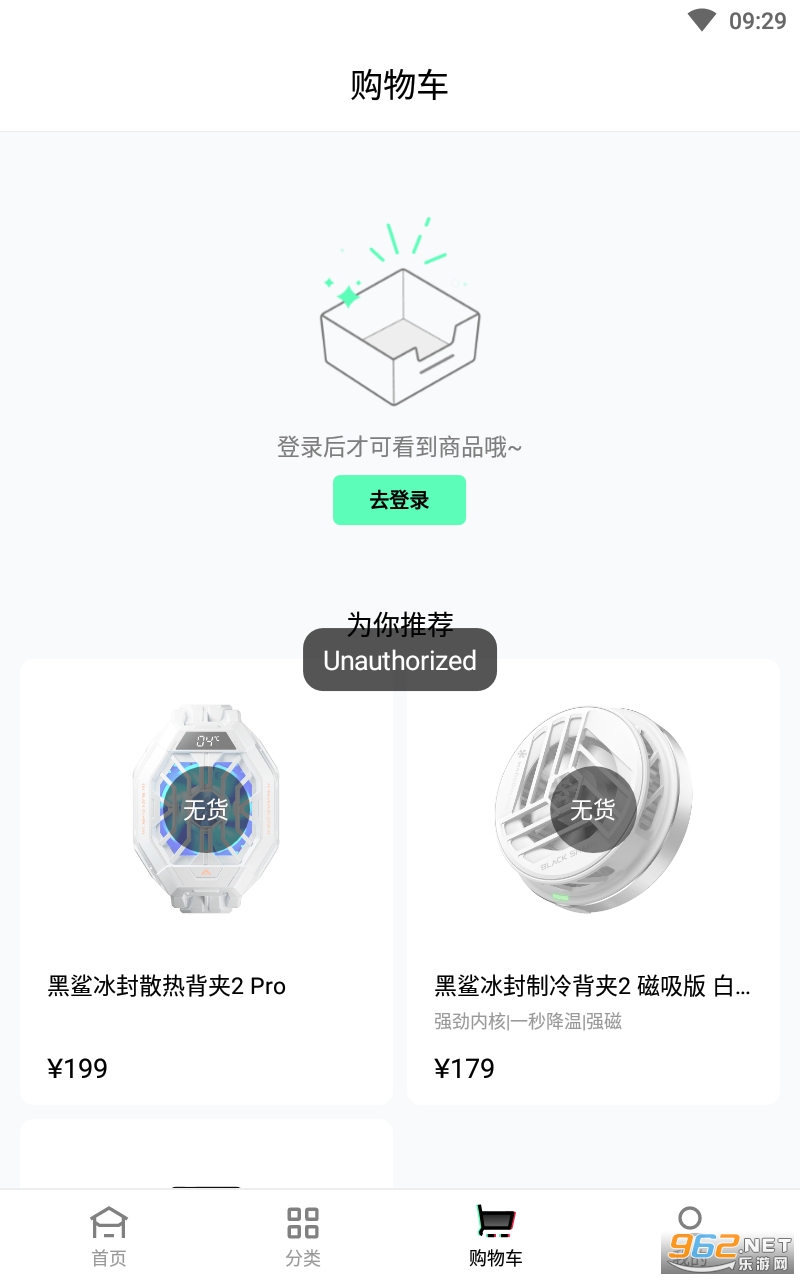Switch to the 首页 home tab
The height and width of the screenshot is (1280, 800).
(109, 1236)
